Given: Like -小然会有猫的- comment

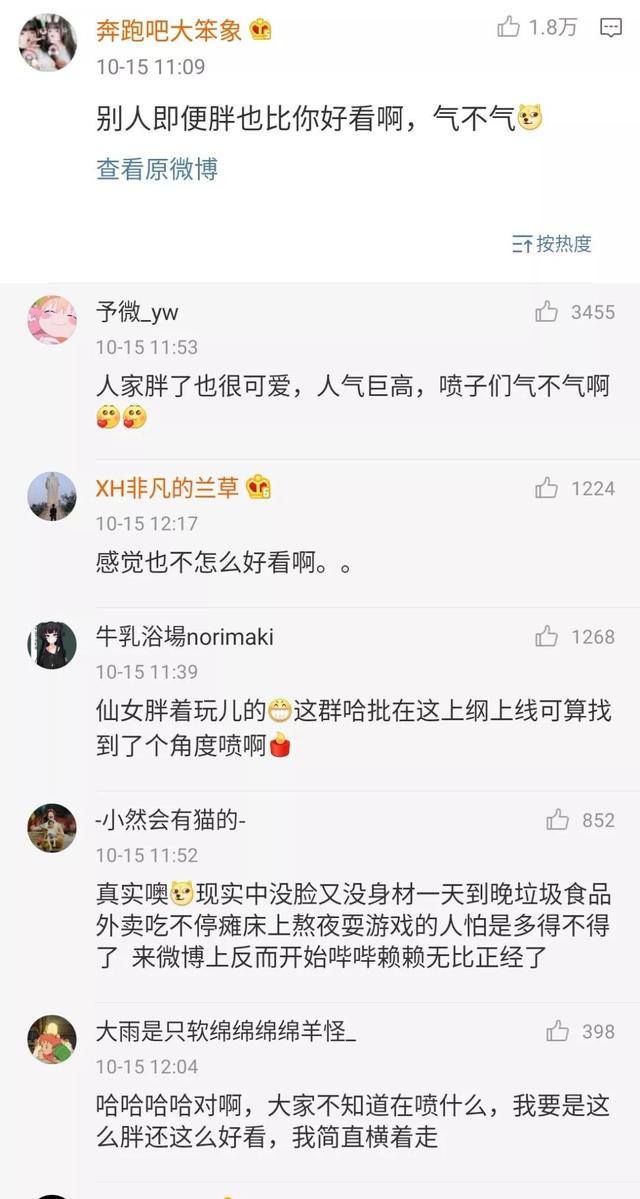Looking at the screenshot, I should tap(558, 820).
